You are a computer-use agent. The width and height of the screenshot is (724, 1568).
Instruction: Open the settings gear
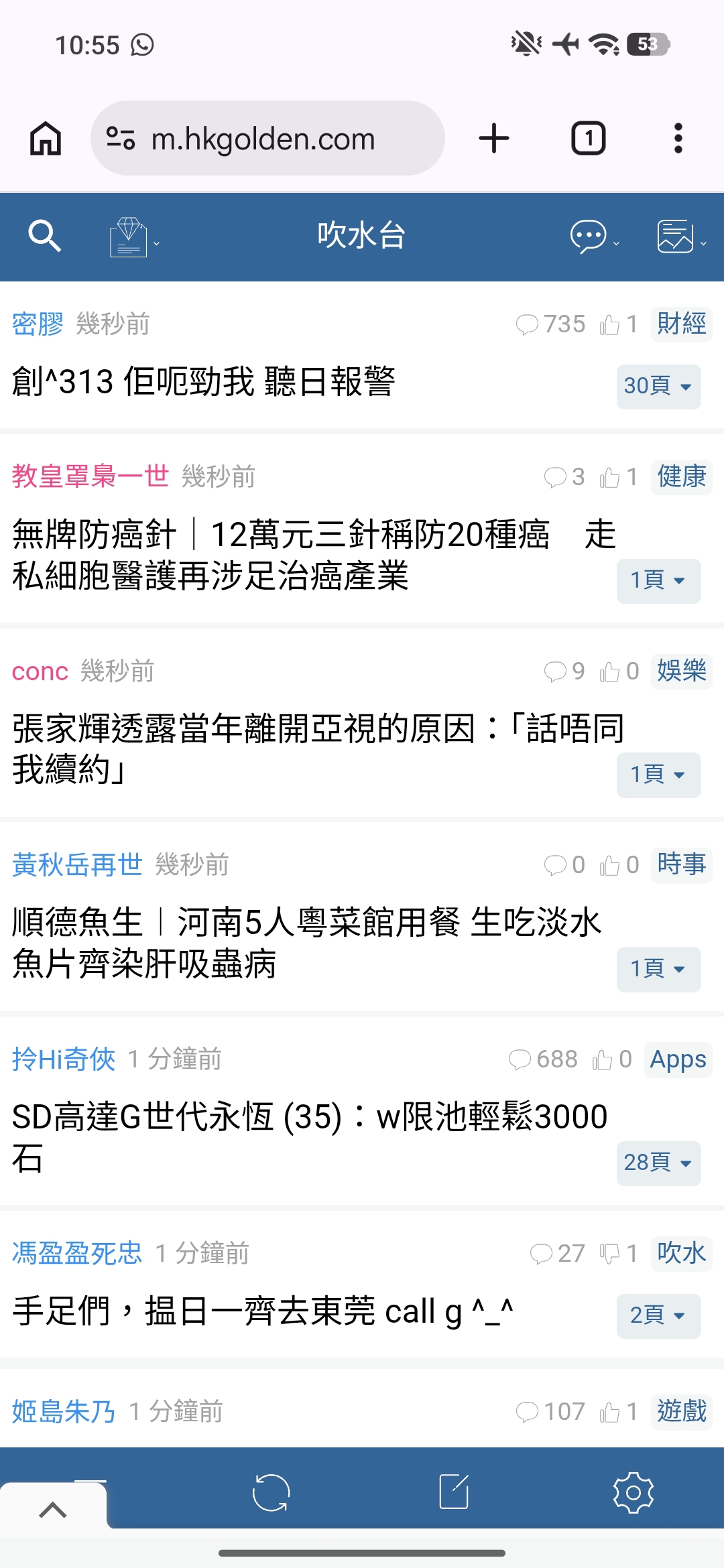(x=633, y=1493)
